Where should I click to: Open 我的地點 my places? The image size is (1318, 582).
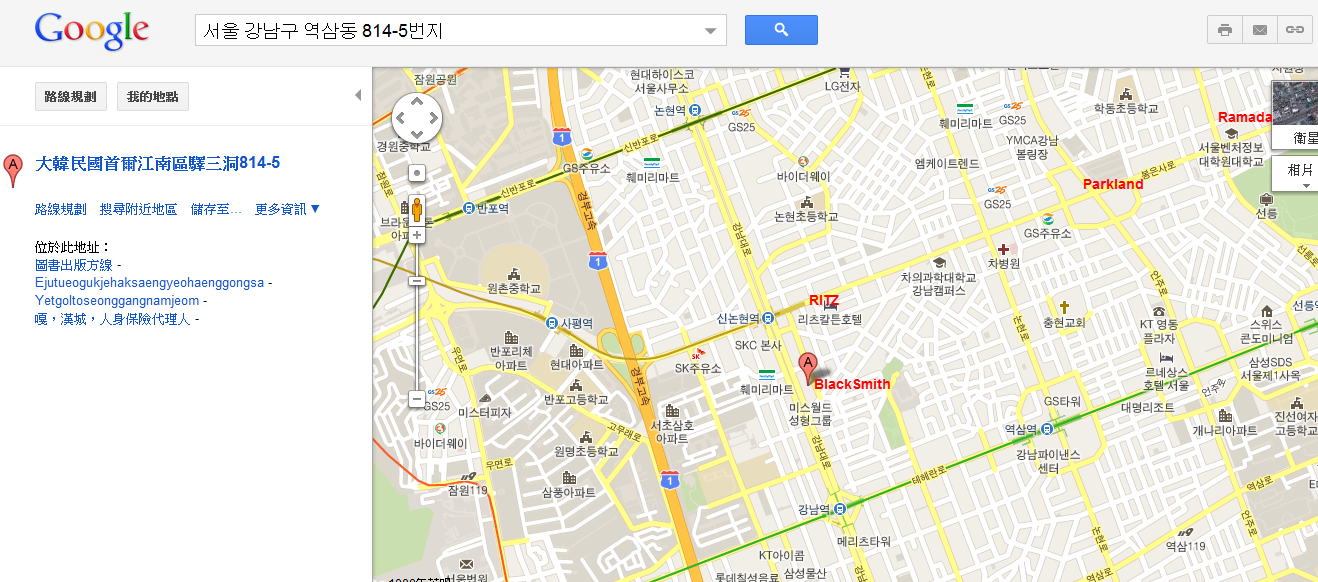(x=153, y=97)
